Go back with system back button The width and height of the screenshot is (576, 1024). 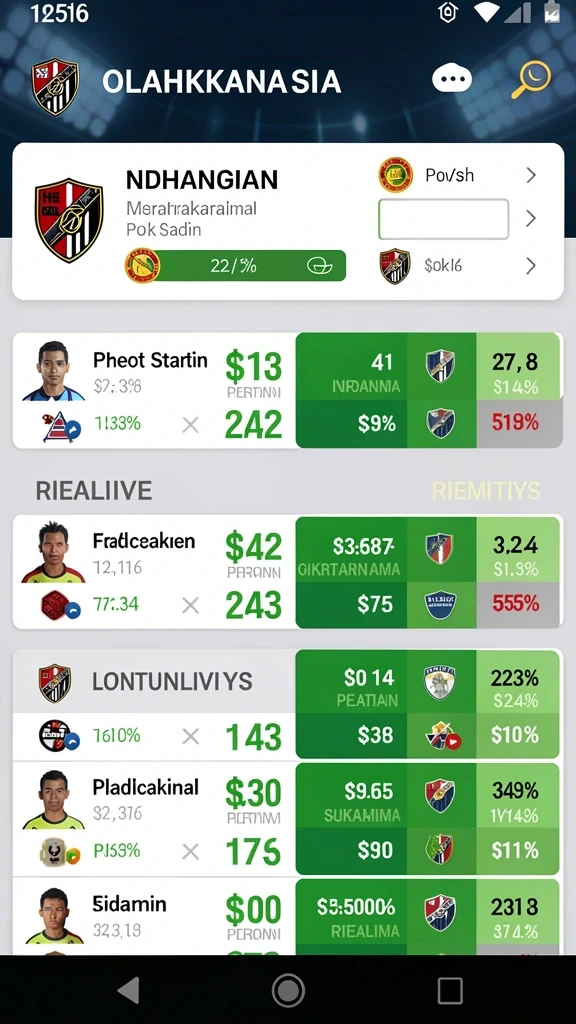128,990
